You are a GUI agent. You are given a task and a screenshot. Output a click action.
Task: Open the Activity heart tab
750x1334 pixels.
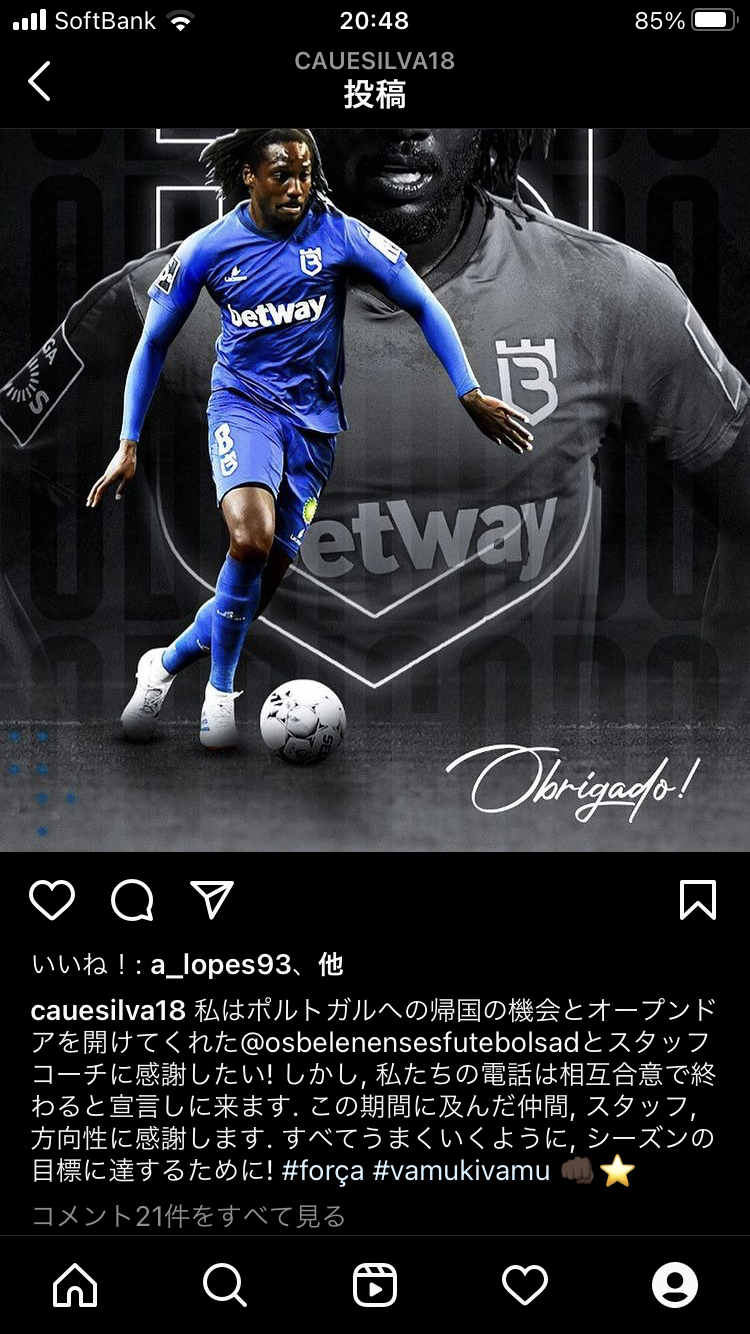point(525,1285)
